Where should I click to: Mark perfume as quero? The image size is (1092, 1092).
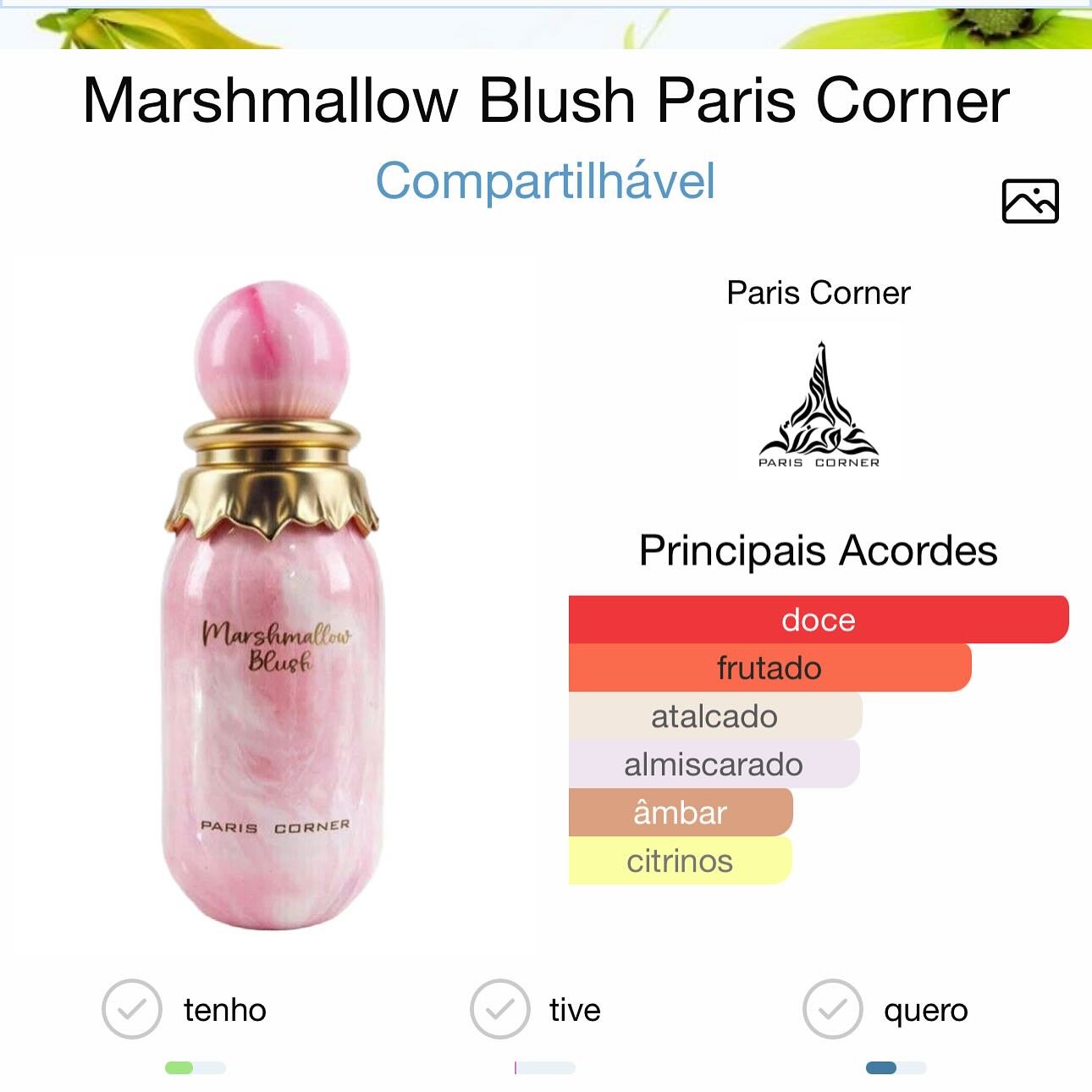tap(833, 1009)
